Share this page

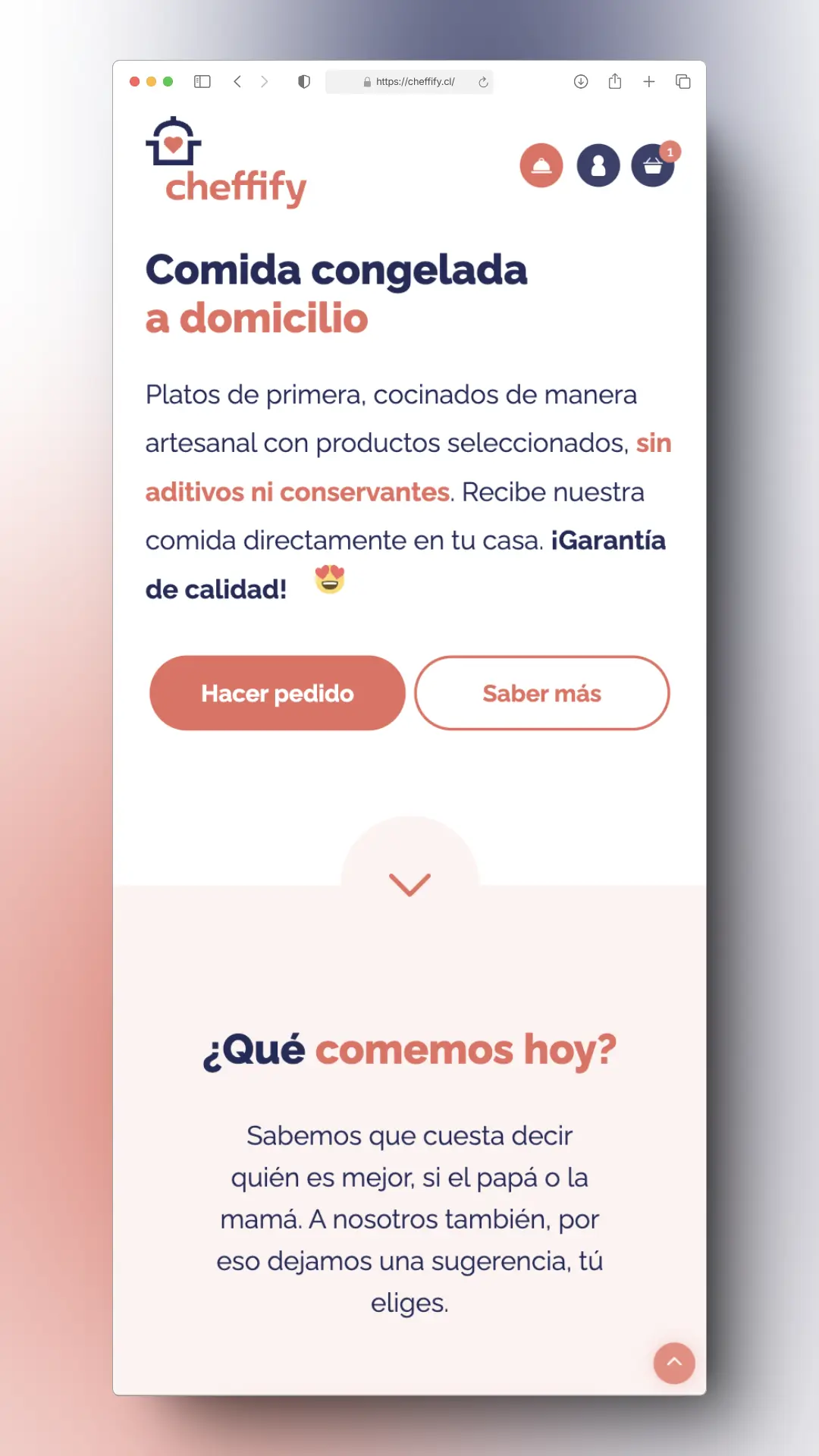tap(615, 82)
